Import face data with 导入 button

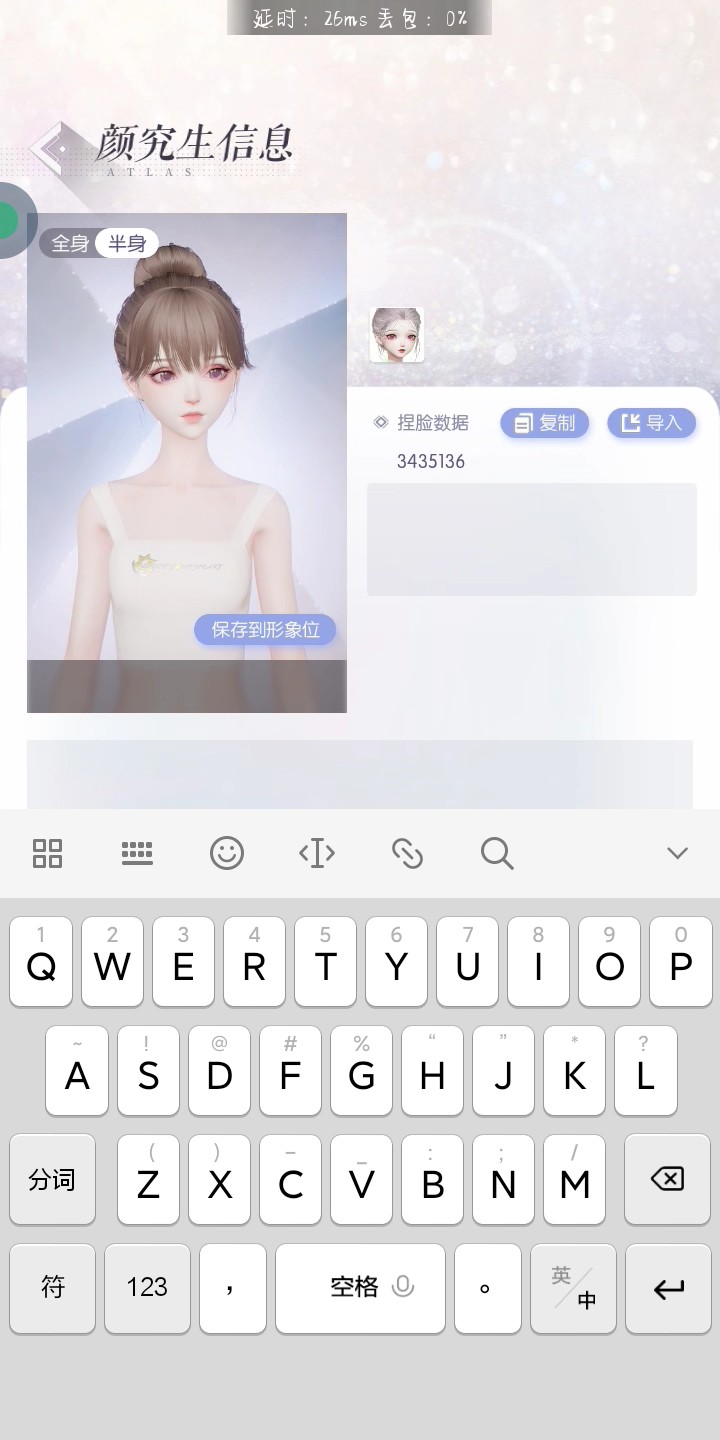click(x=651, y=423)
